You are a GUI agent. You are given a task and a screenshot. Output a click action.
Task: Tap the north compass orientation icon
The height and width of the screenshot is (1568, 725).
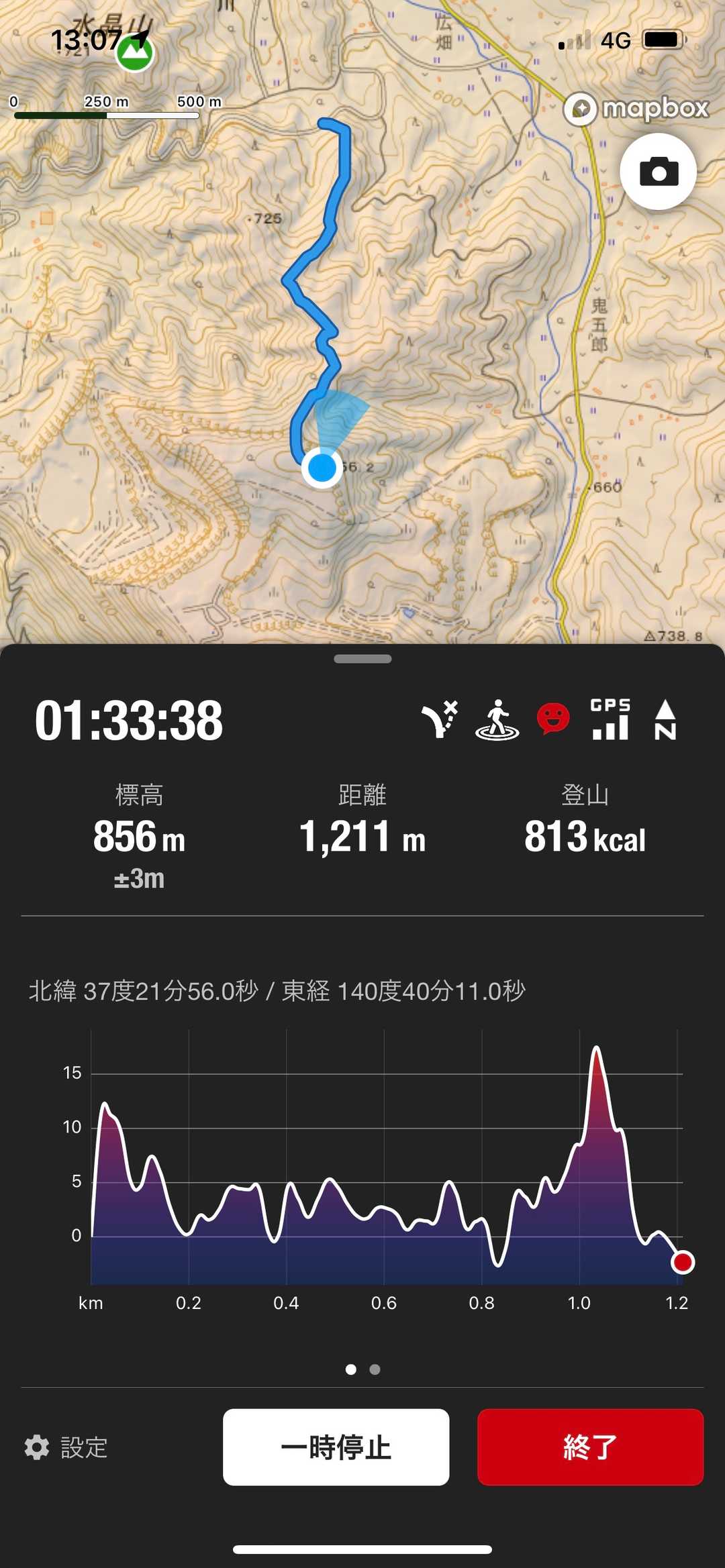point(665,720)
